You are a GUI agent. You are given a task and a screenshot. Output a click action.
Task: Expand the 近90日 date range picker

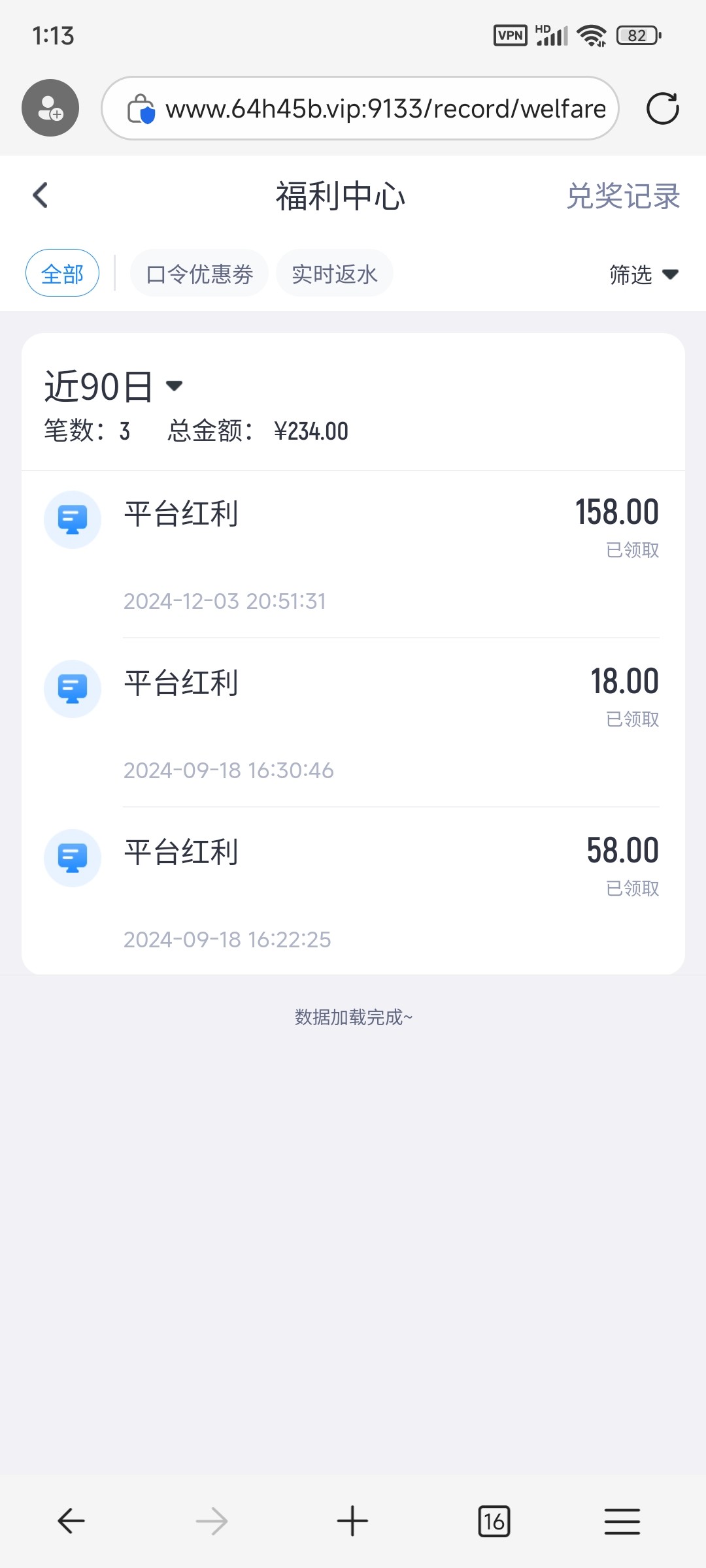(x=114, y=385)
